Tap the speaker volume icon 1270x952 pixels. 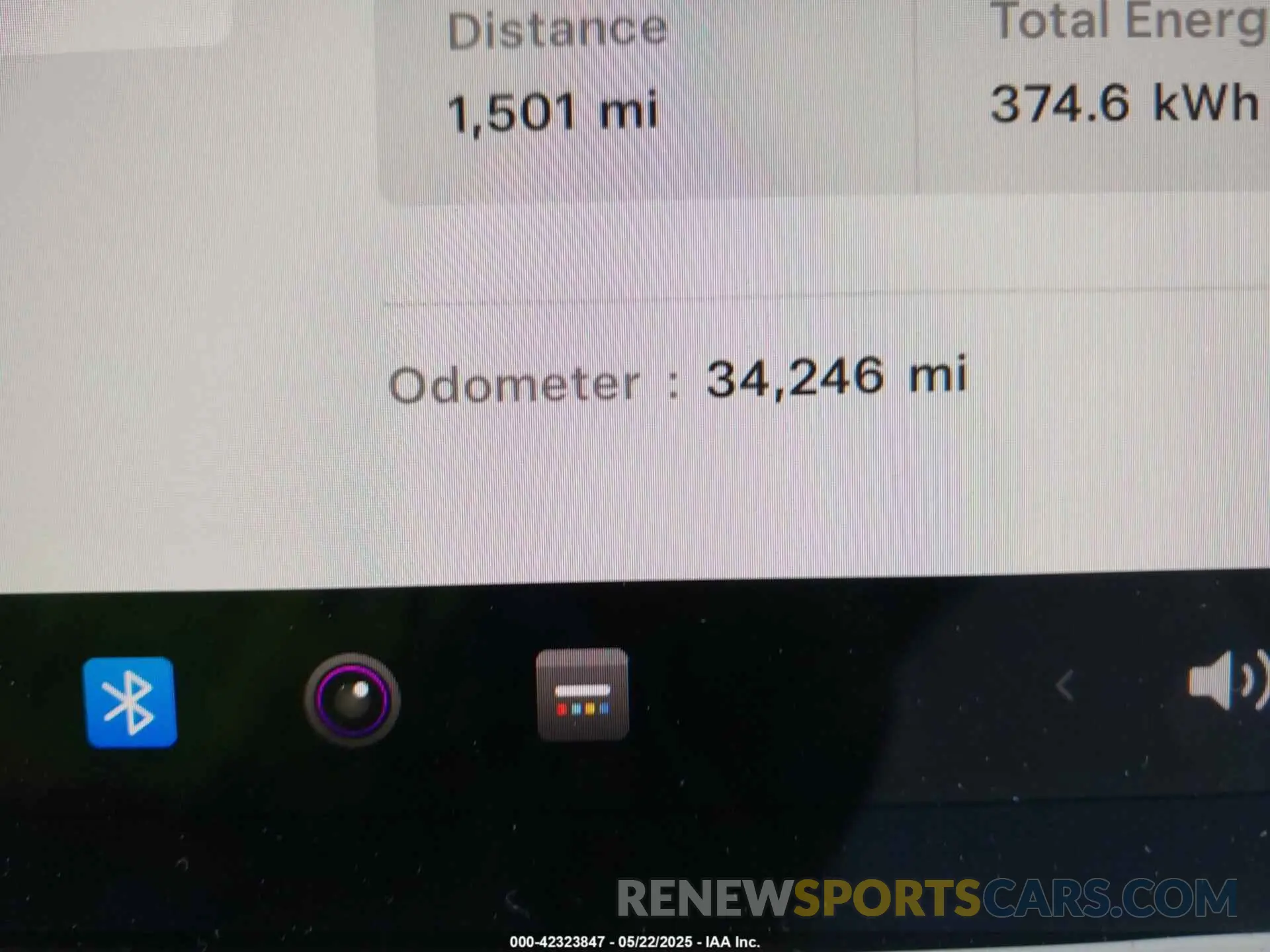[1226, 681]
